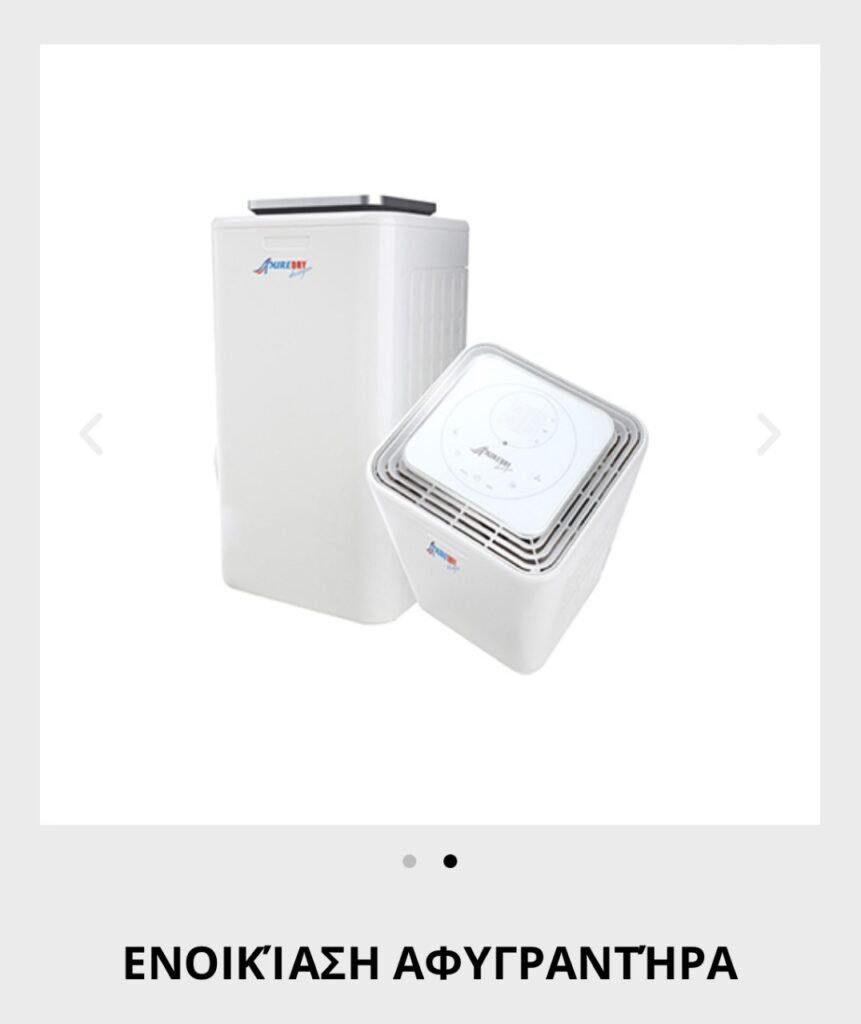Select the second carousel page dot
The image size is (861, 1024).
pos(450,861)
